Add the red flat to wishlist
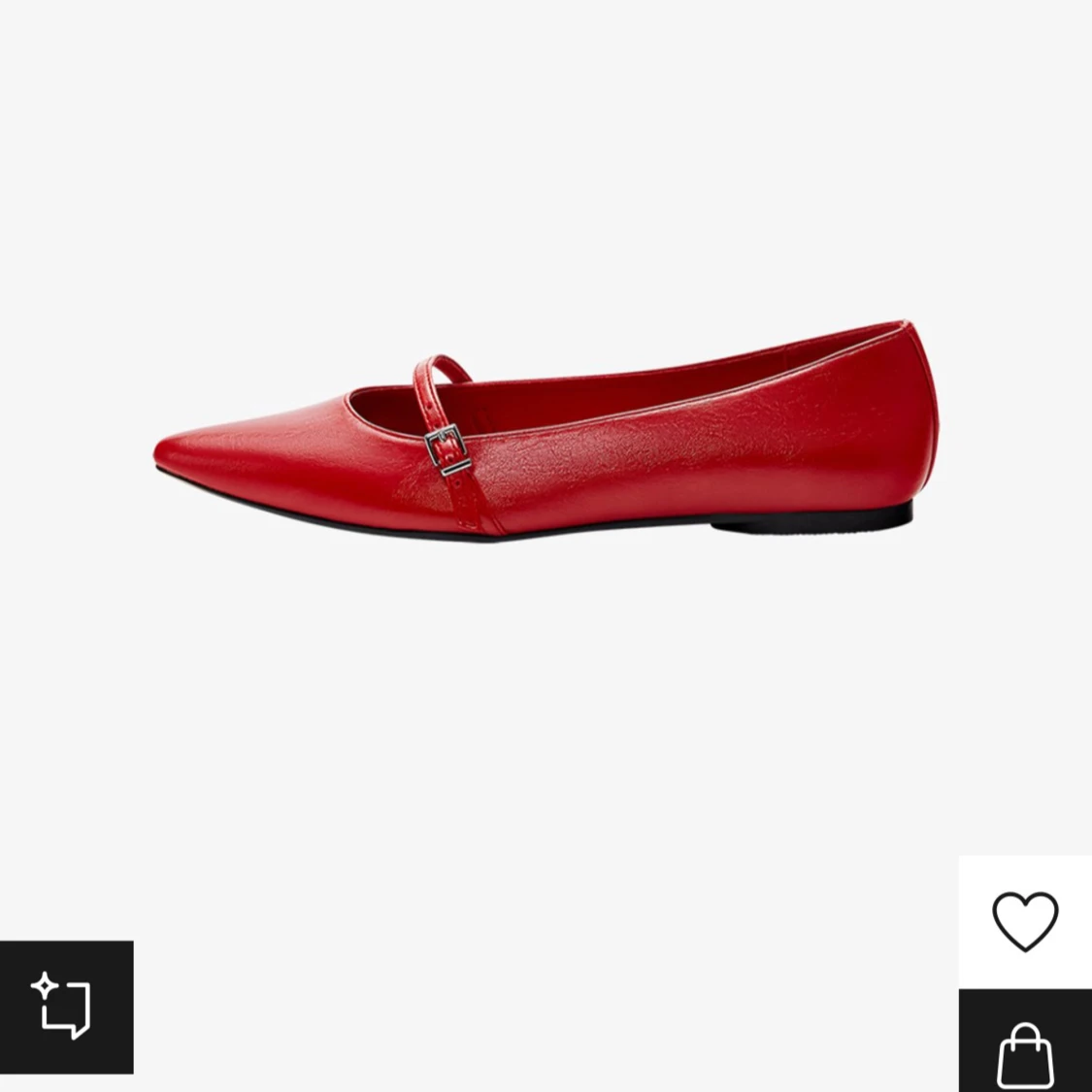Image resolution: width=1092 pixels, height=1092 pixels. pyautogui.click(x=1025, y=920)
